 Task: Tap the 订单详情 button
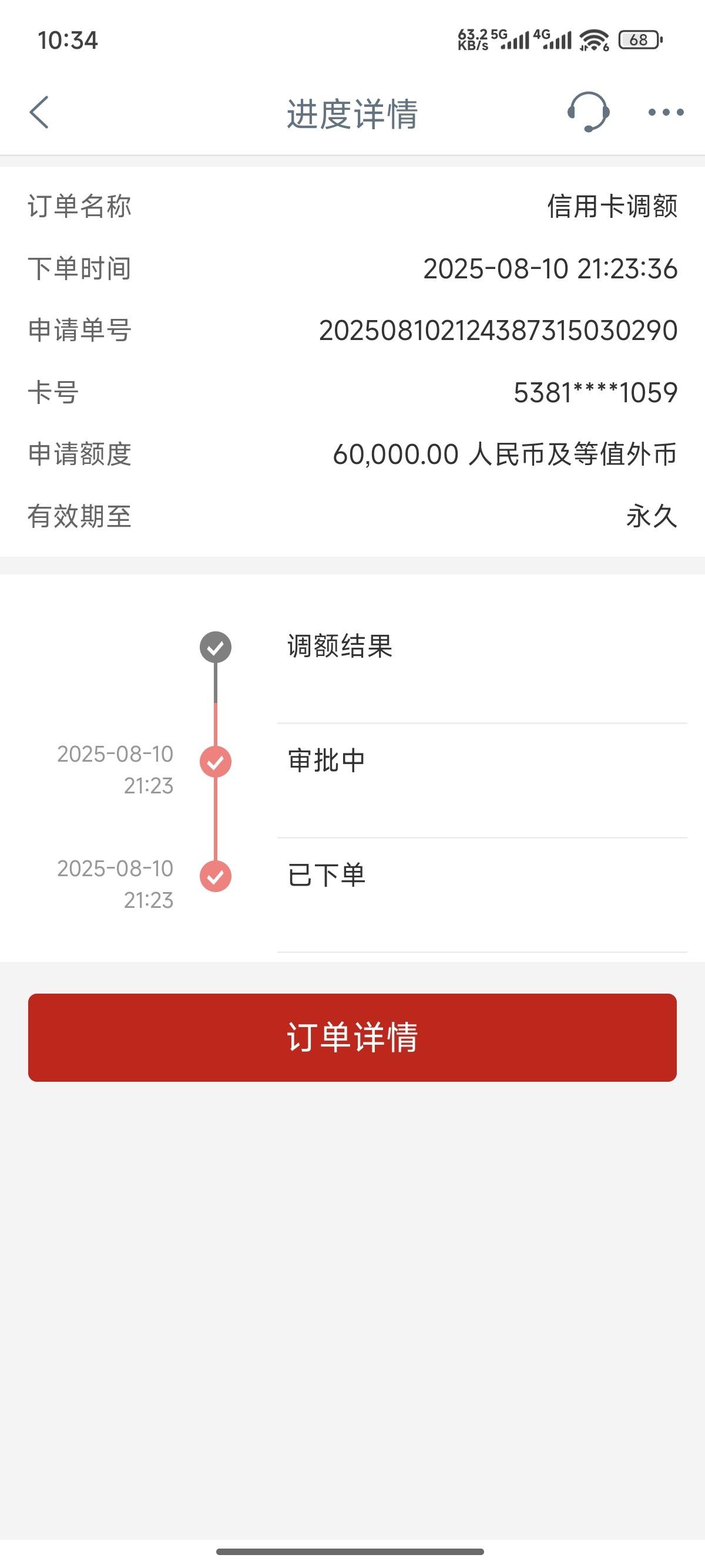click(x=352, y=1037)
